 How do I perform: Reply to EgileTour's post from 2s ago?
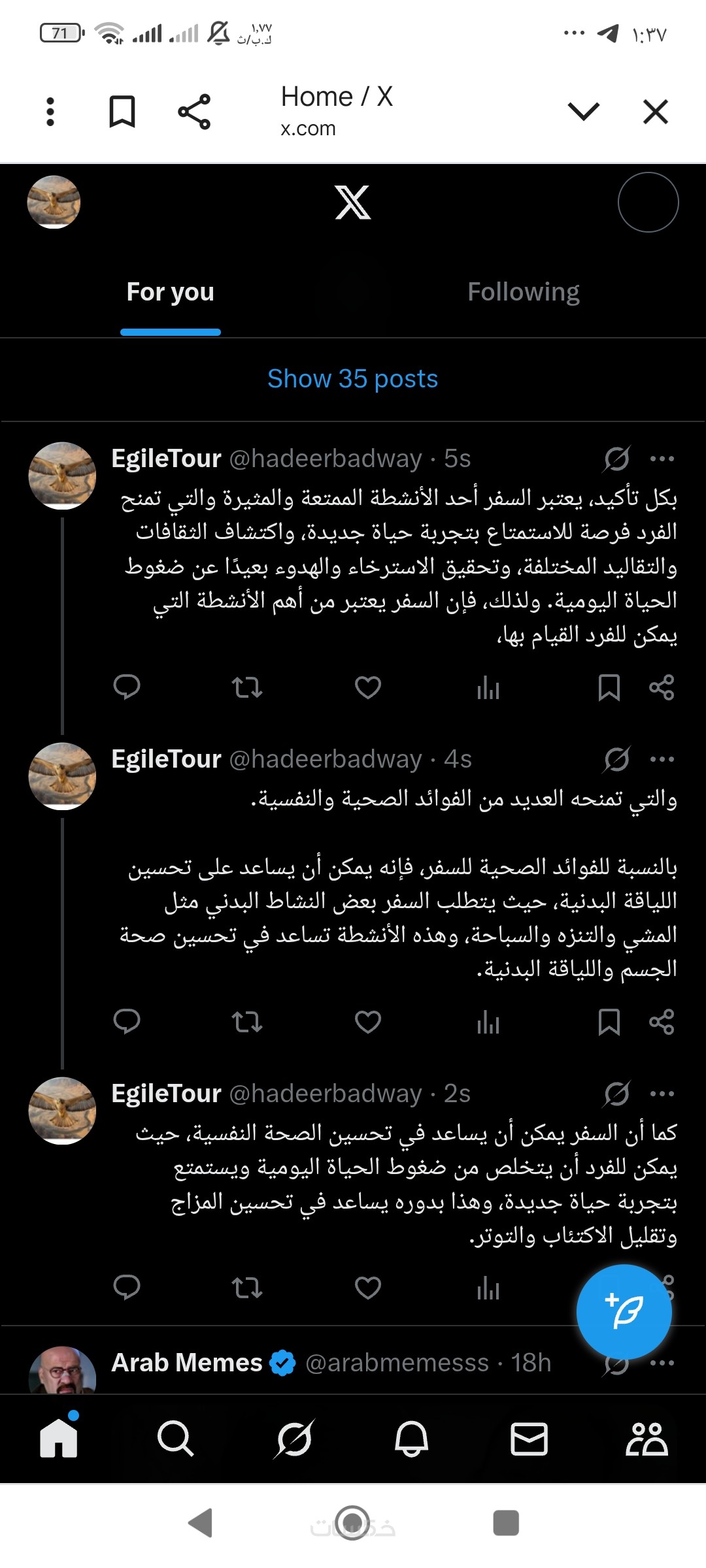(127, 1288)
